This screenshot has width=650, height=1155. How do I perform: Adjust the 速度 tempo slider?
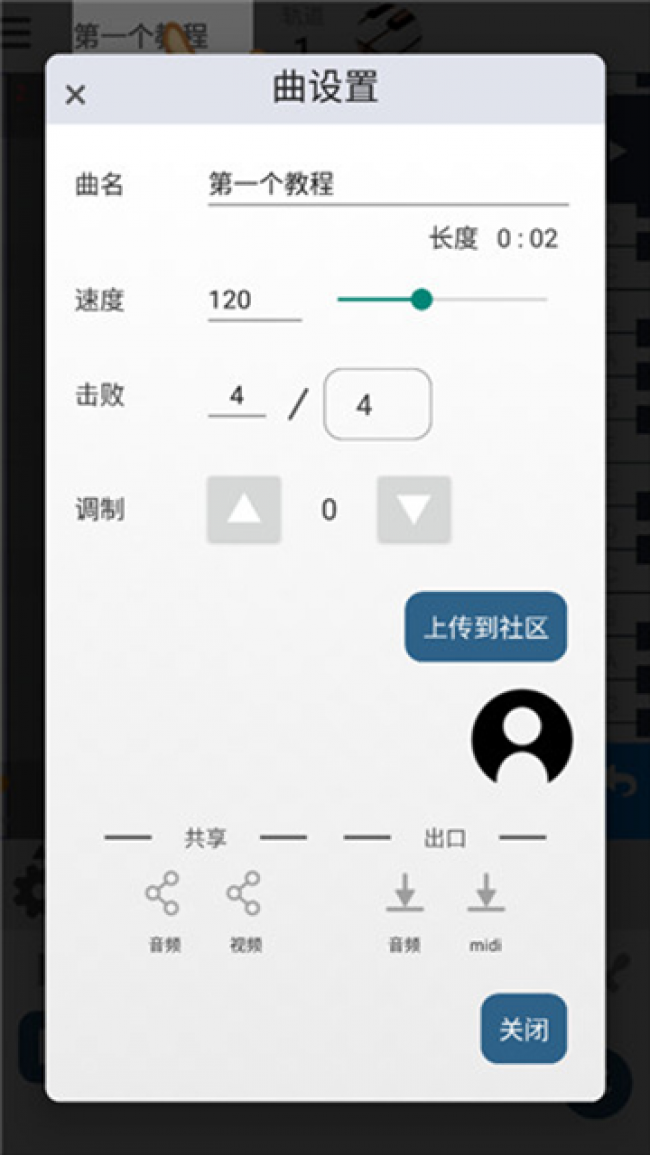[422, 299]
